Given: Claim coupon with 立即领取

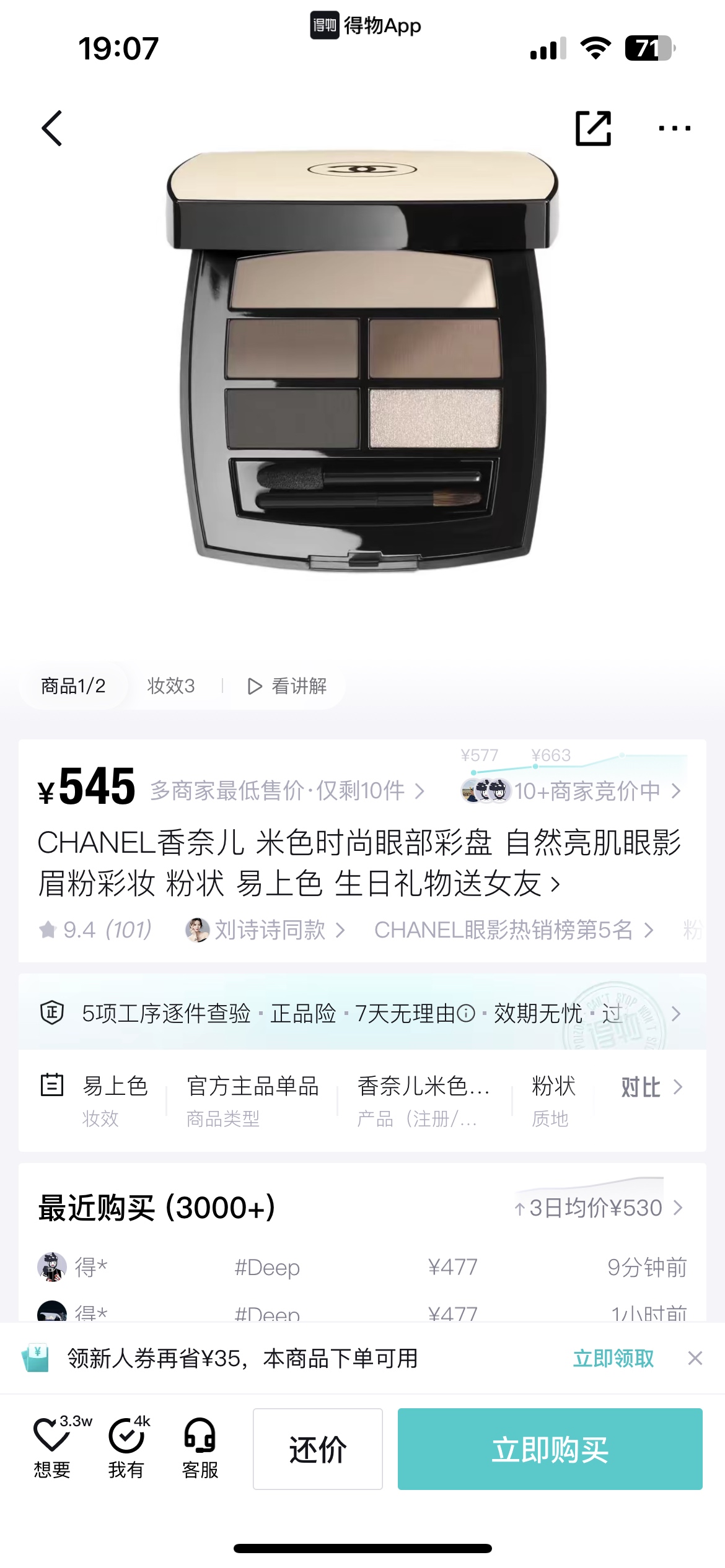Looking at the screenshot, I should pyautogui.click(x=613, y=1358).
